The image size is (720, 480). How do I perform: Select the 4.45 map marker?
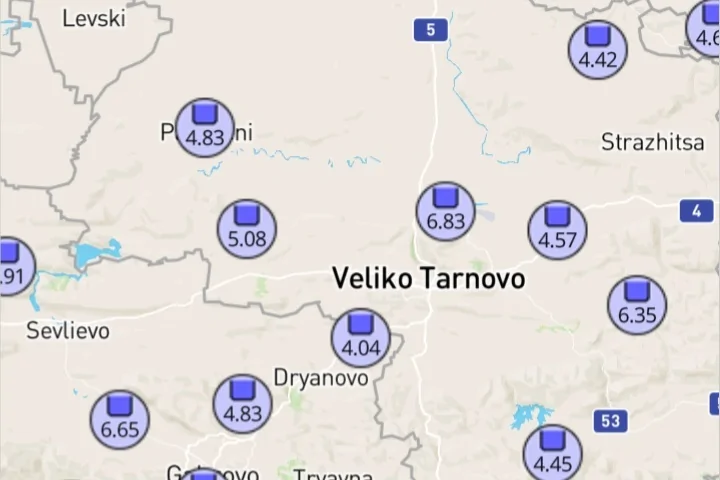pyautogui.click(x=552, y=453)
